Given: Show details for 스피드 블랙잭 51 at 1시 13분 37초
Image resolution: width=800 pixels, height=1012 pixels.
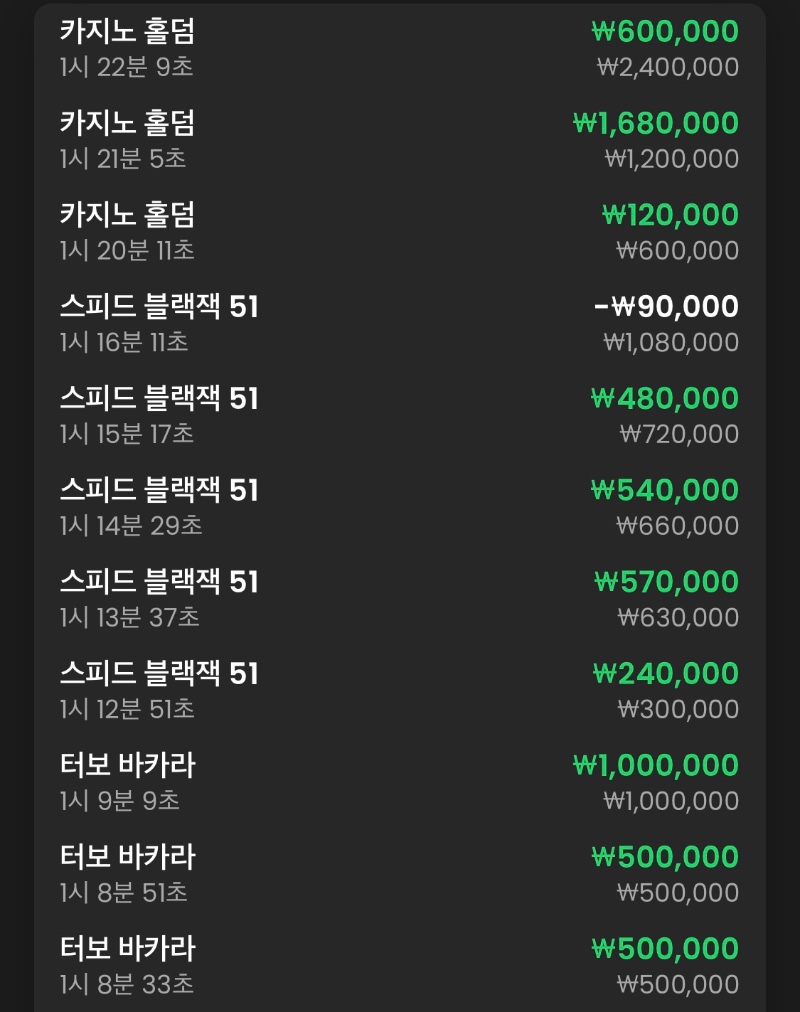Looking at the screenshot, I should point(400,599).
